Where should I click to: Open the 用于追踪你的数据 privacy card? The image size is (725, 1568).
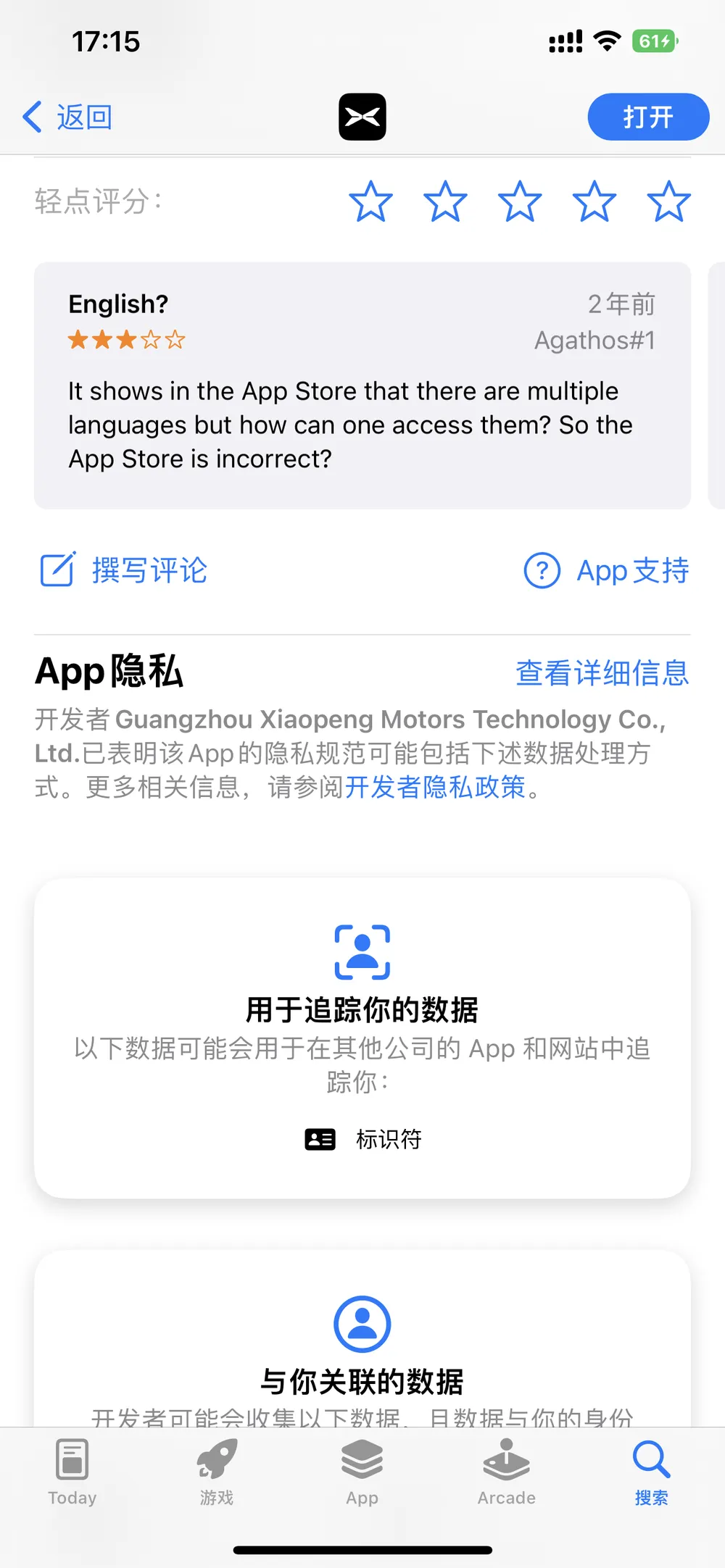(x=362, y=1038)
